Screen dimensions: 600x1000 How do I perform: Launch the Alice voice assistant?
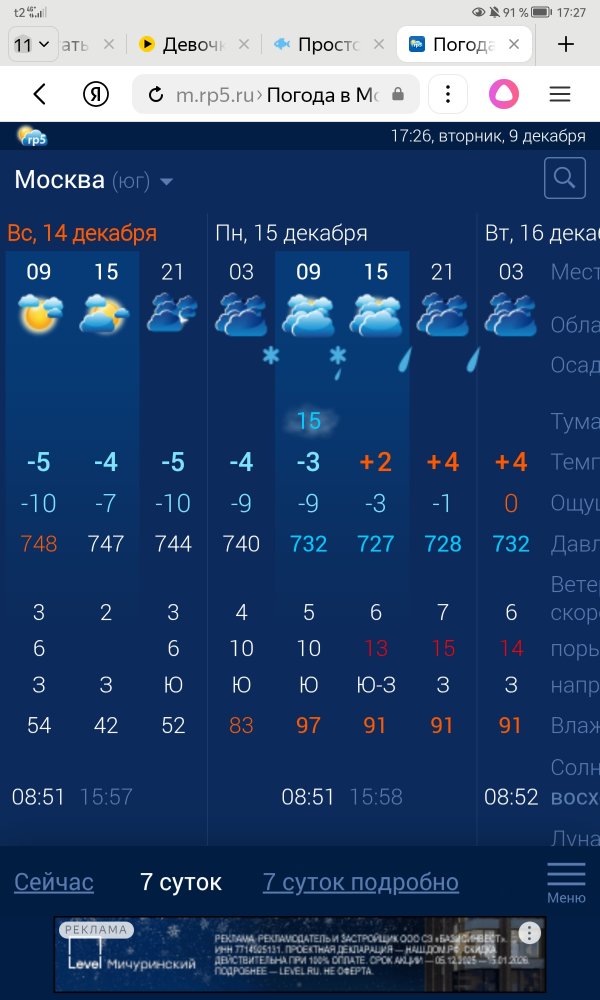(503, 95)
